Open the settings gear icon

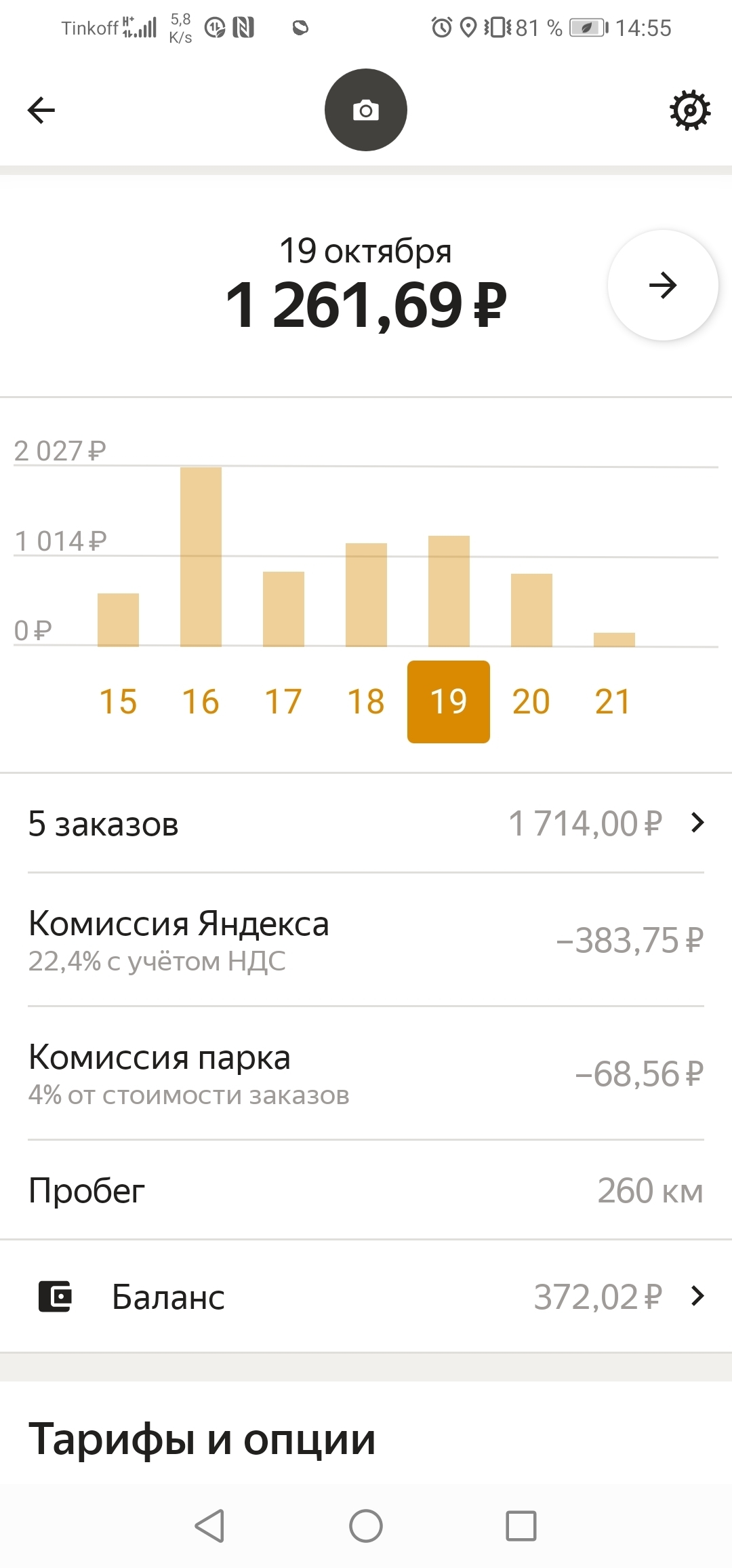click(x=690, y=110)
